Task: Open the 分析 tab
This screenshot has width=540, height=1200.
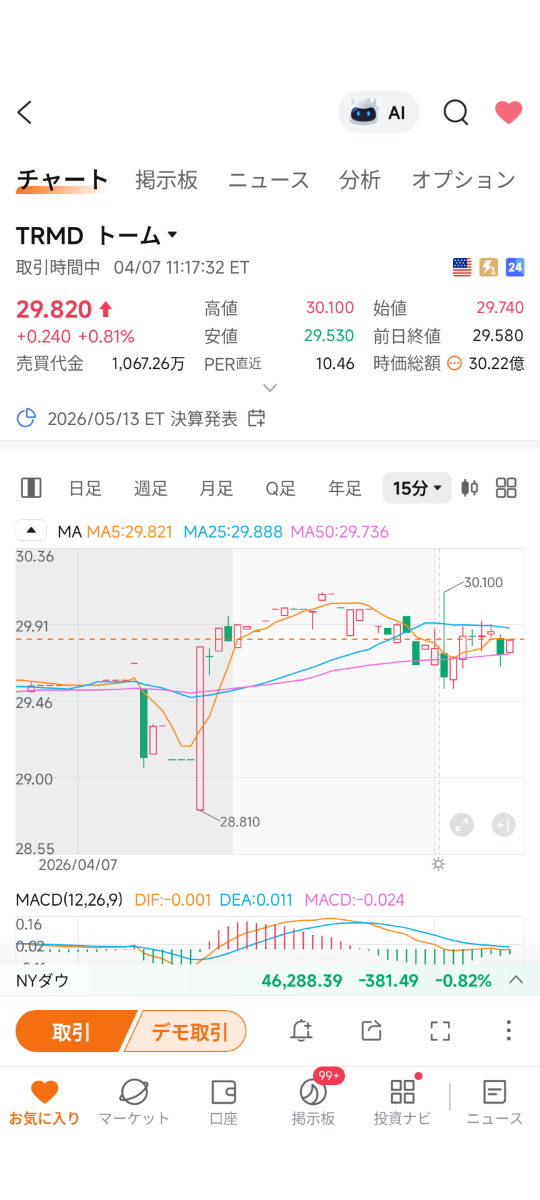Action: pos(360,180)
